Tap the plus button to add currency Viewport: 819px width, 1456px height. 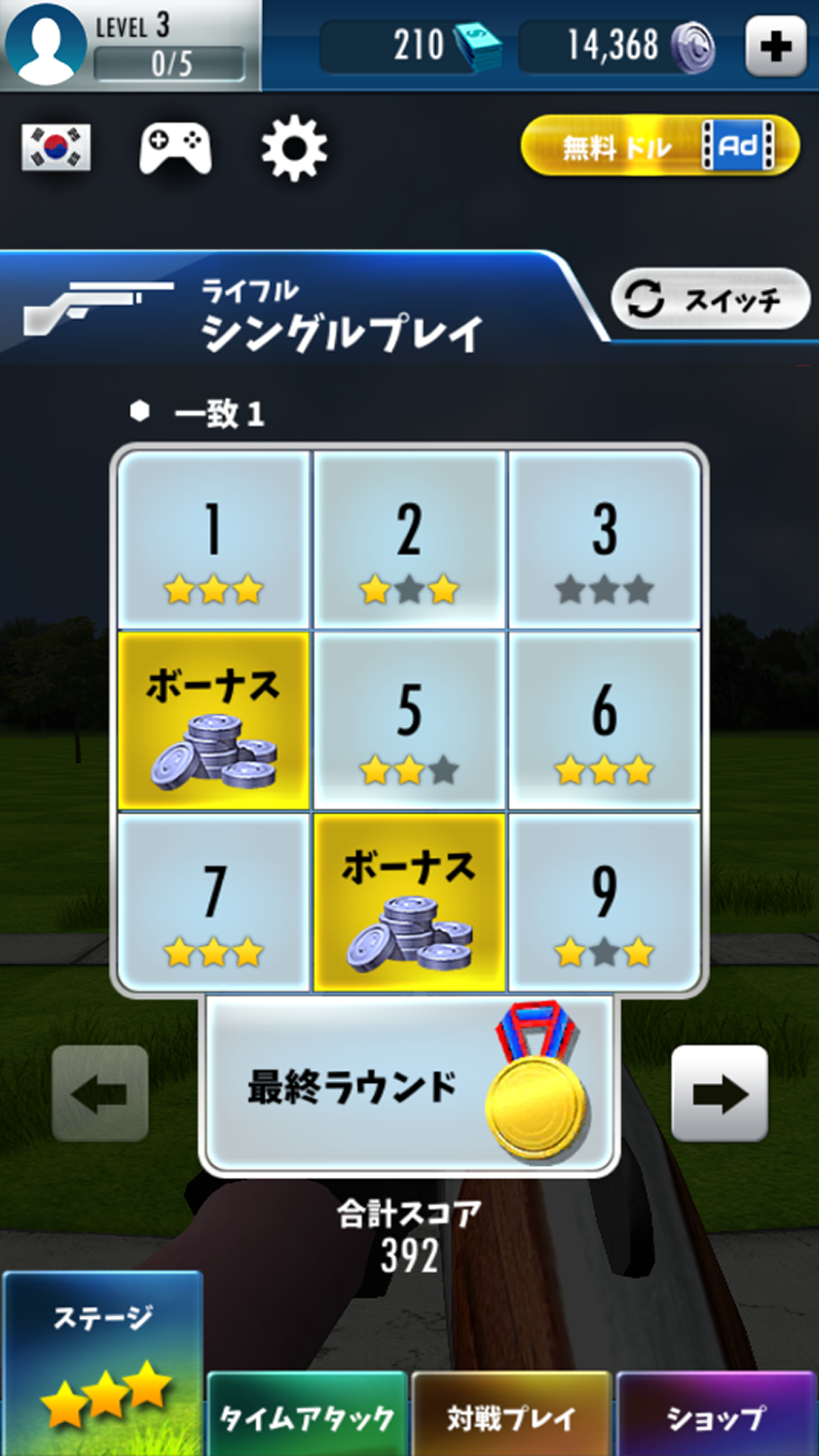click(775, 46)
